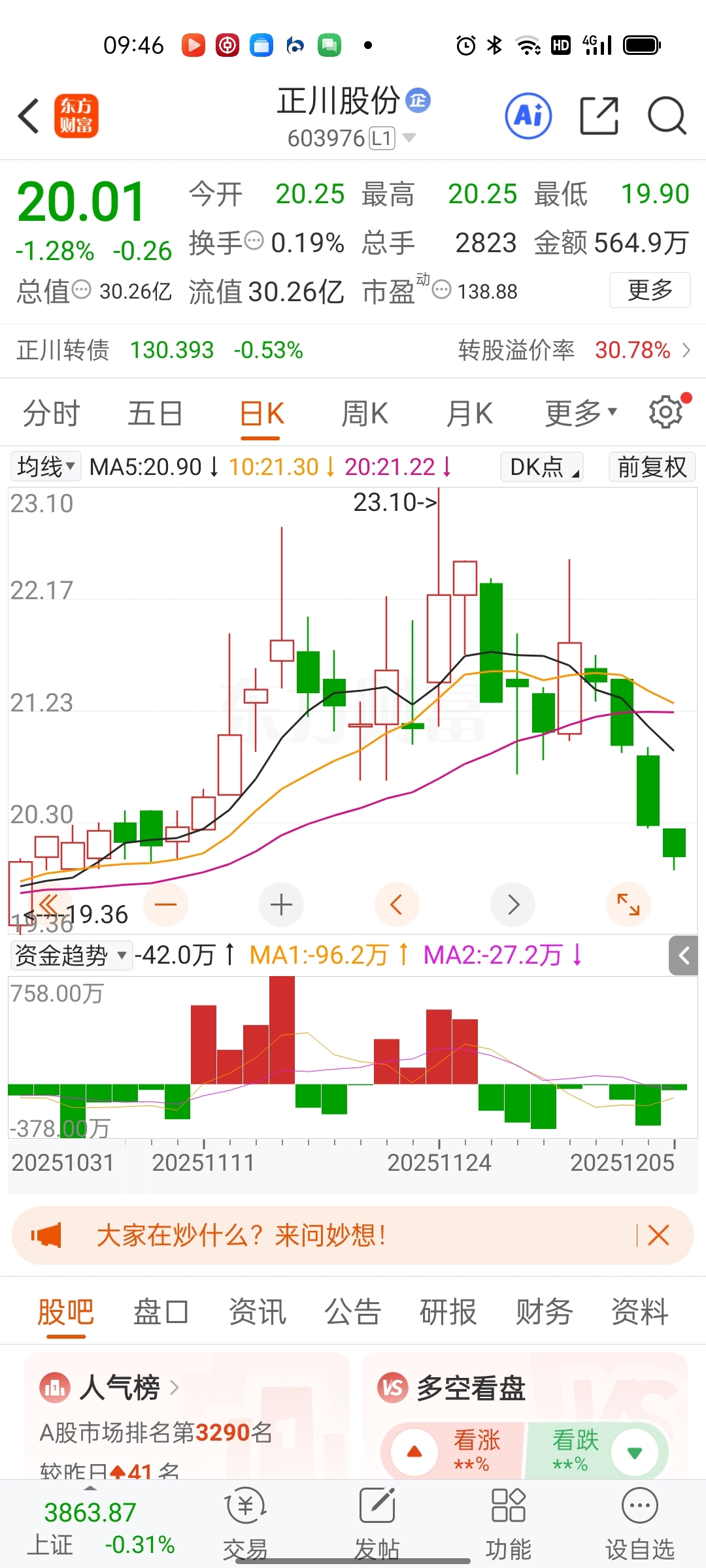
Task: Expand chart to fullscreen
Action: click(x=628, y=905)
